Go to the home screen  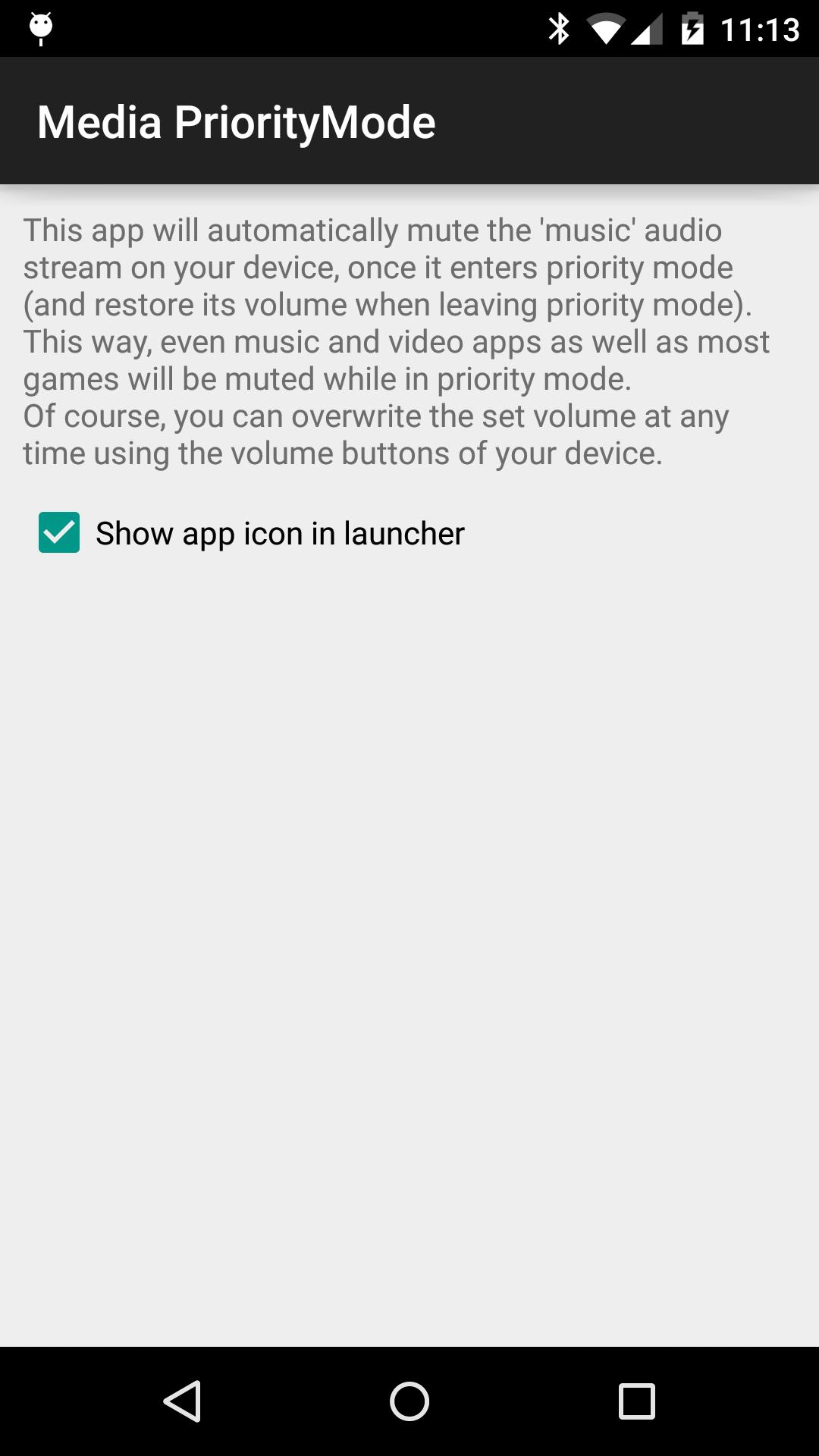(x=409, y=1401)
